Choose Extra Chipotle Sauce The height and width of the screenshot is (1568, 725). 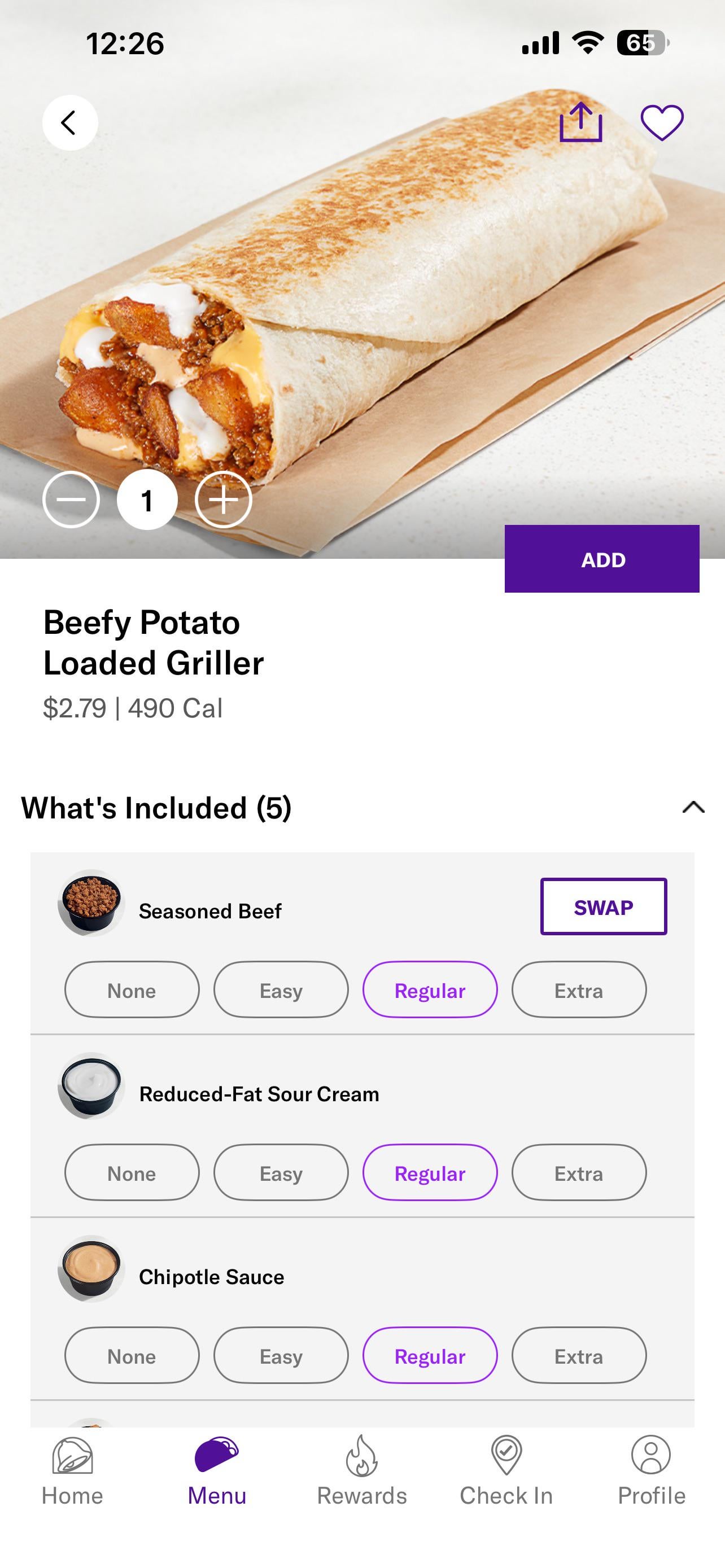578,1356
